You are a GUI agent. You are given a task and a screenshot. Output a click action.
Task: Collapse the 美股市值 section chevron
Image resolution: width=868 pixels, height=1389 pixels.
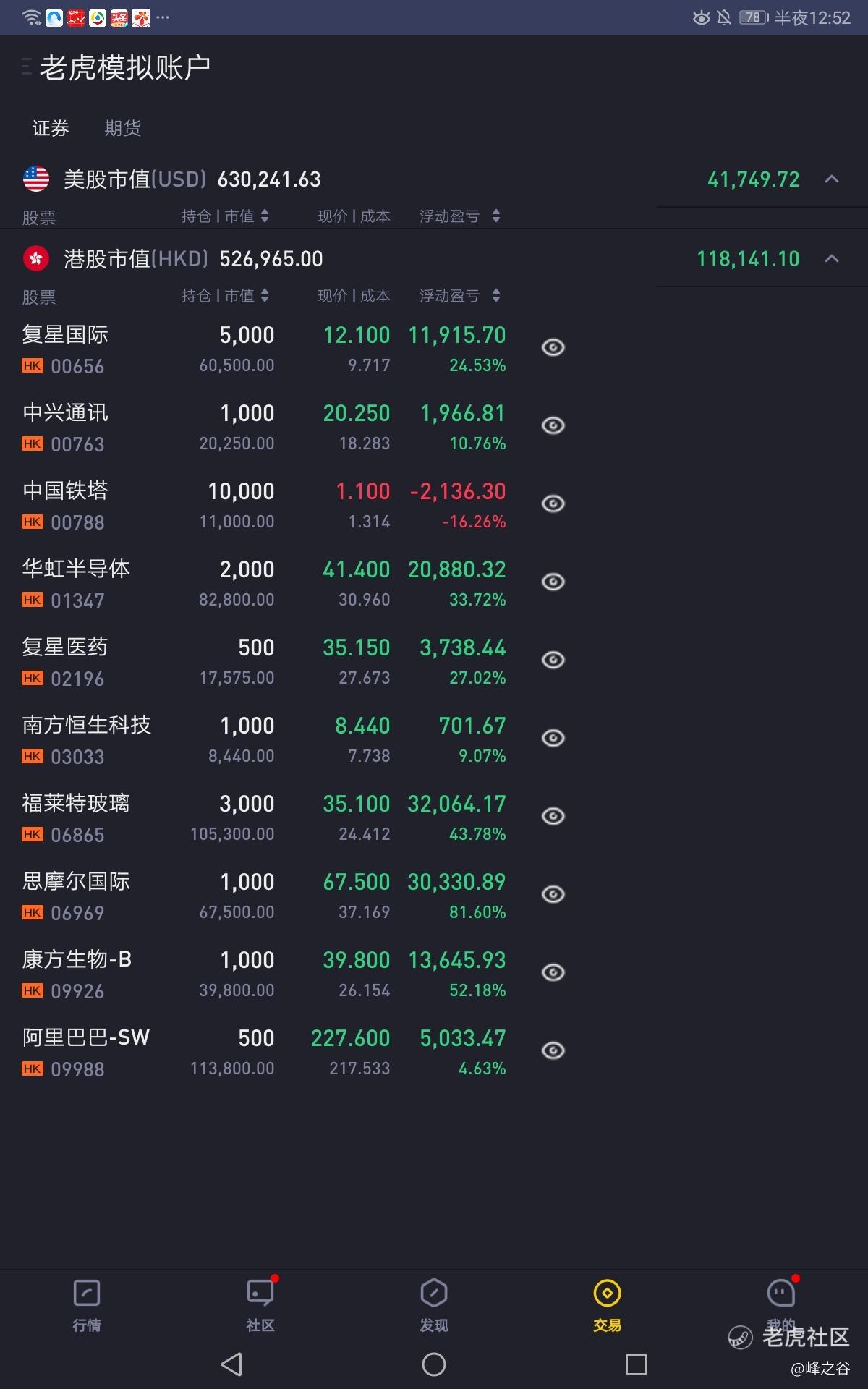point(832,179)
